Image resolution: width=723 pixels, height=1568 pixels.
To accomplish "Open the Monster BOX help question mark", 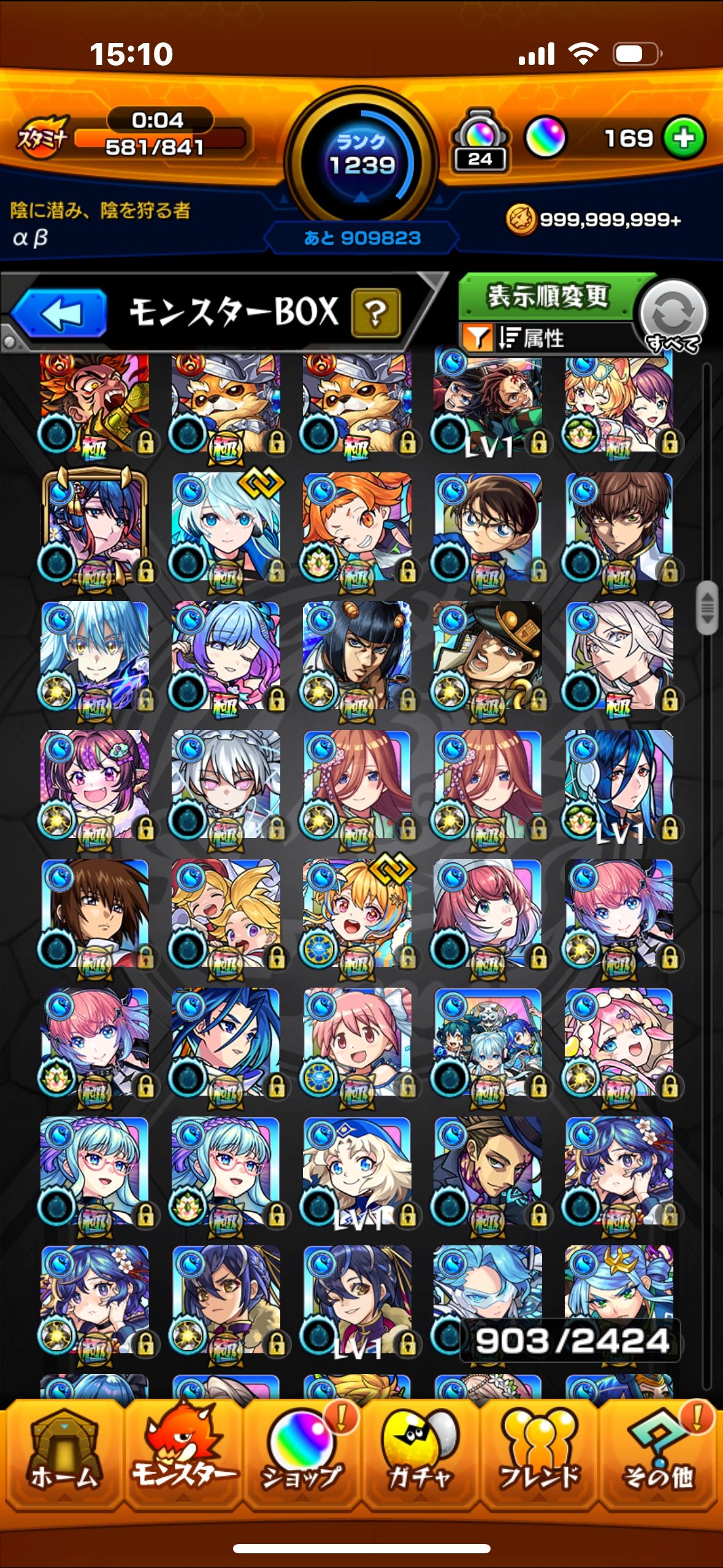I will pos(375,313).
